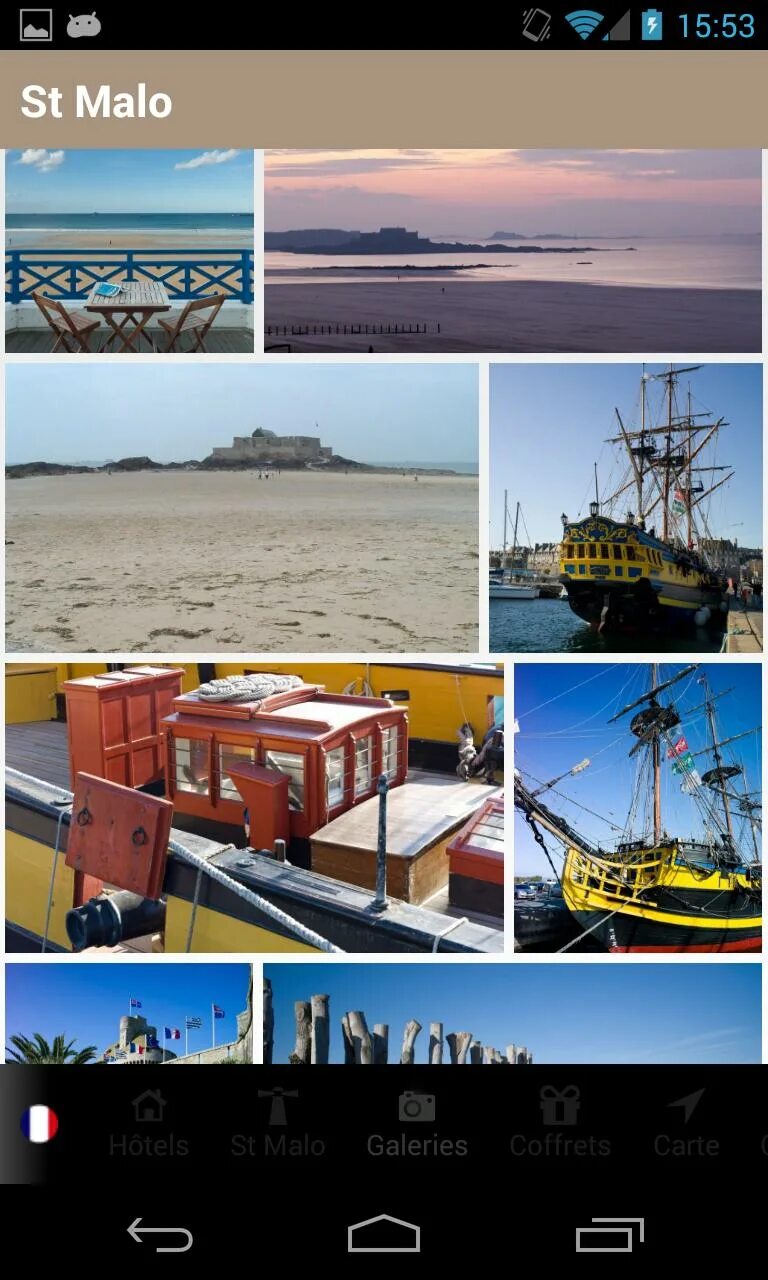This screenshot has width=768, height=1280.
Task: Switch to the Hôtels tab
Action: [x=149, y=1124]
